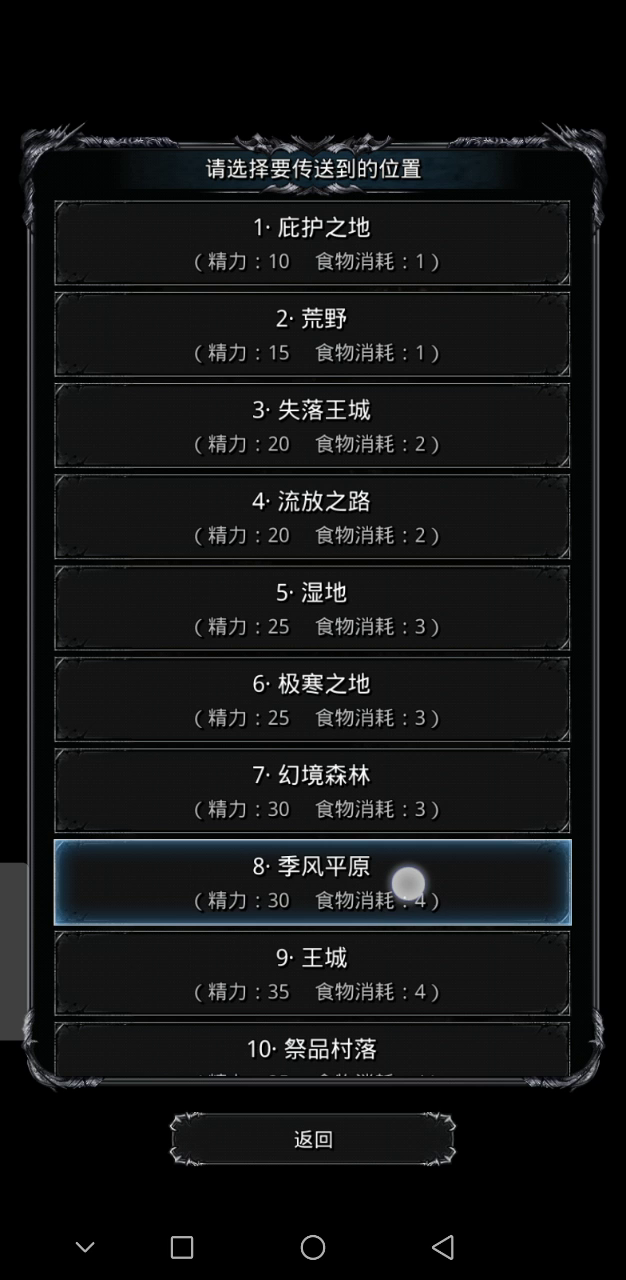
Task: Choose destination 6· 极寒之地
Action: pos(312,700)
